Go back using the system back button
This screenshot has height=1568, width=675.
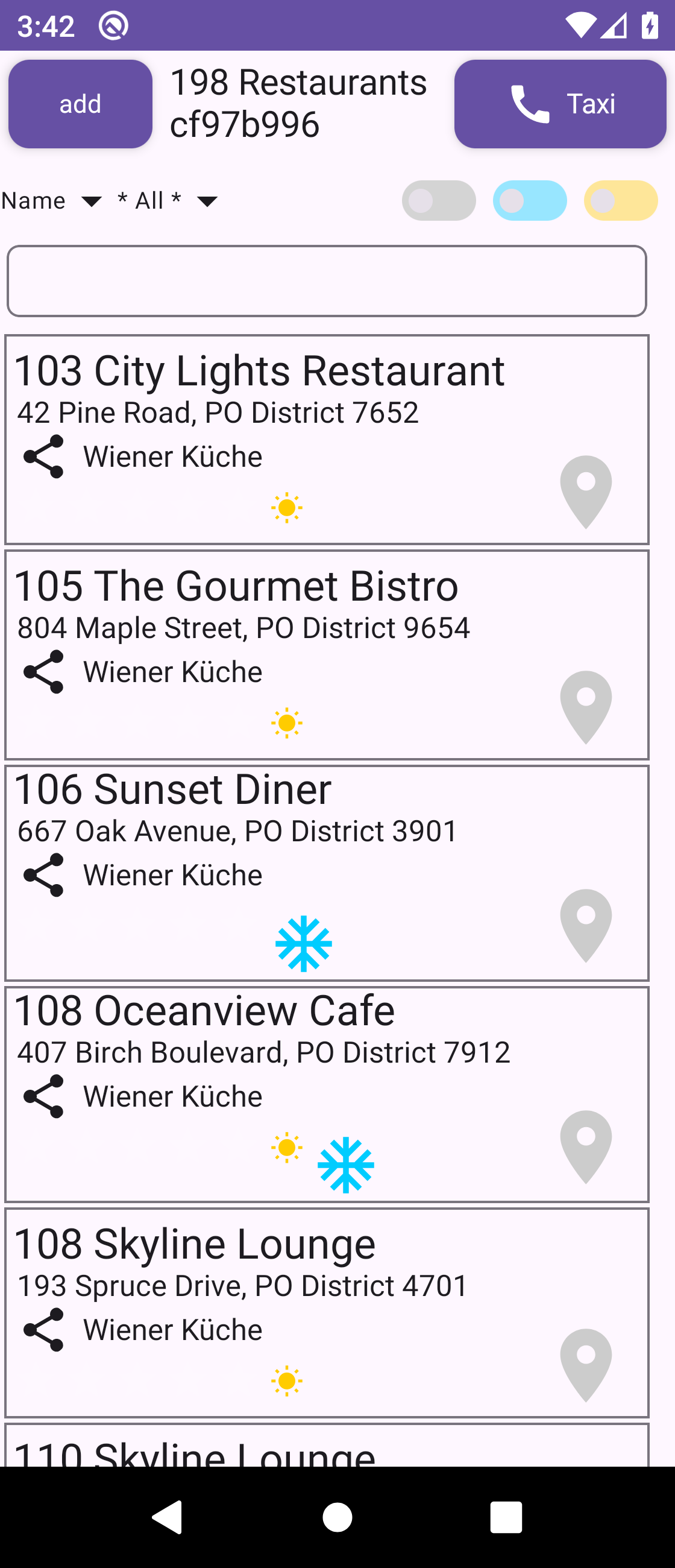coord(167,1516)
